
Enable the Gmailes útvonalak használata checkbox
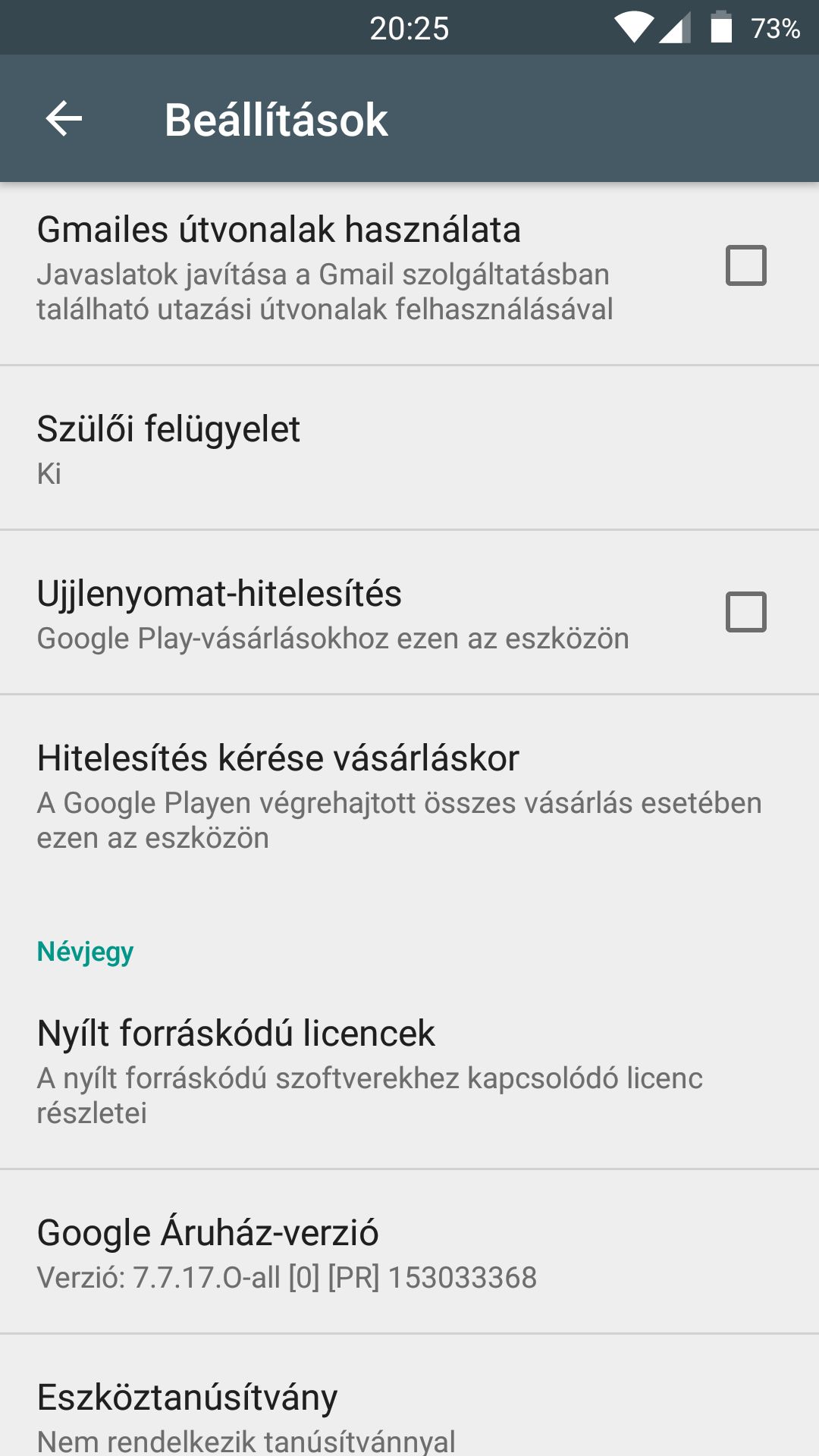tap(745, 265)
